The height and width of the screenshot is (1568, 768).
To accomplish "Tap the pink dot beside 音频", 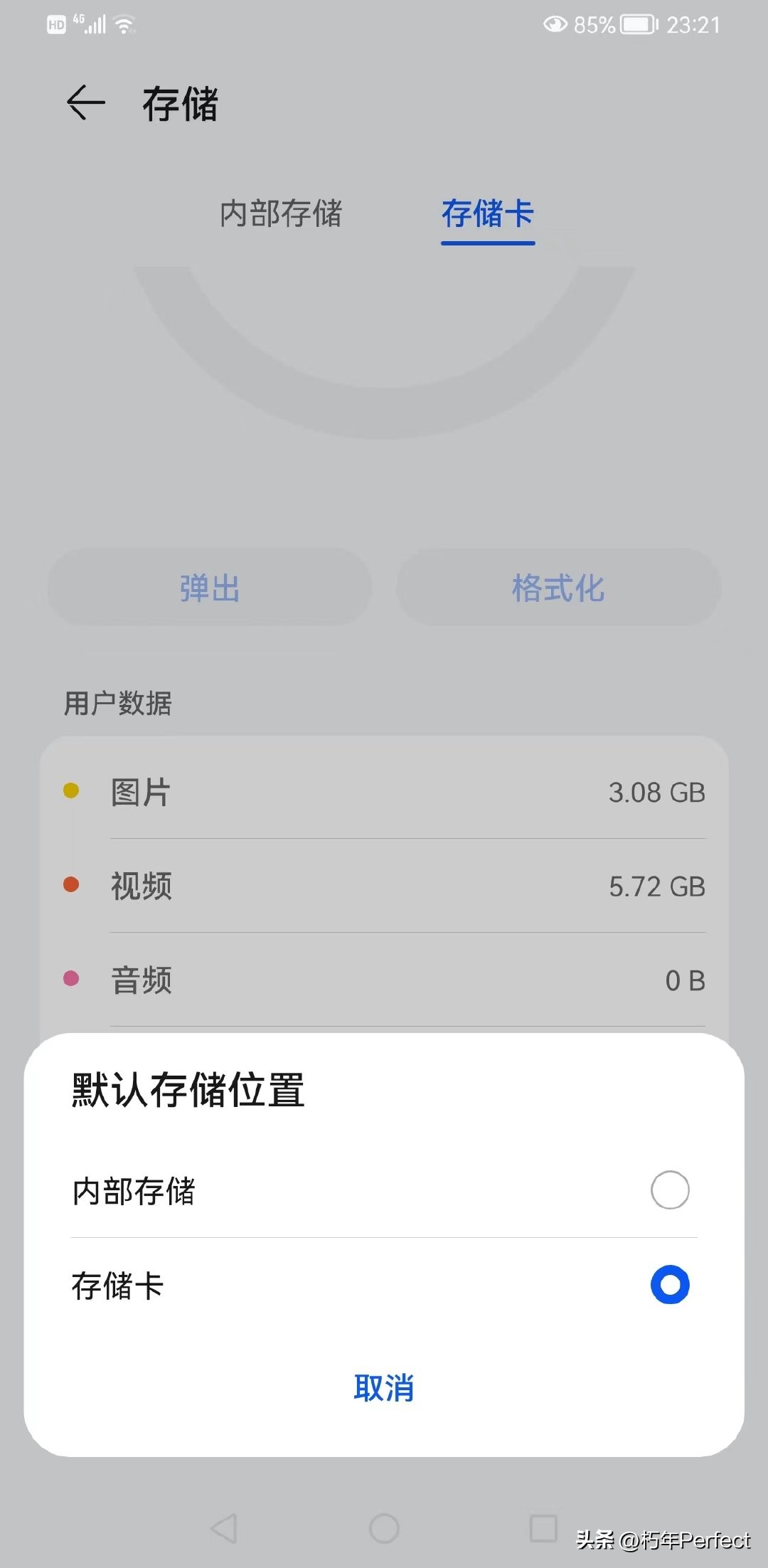I will pyautogui.click(x=70, y=979).
